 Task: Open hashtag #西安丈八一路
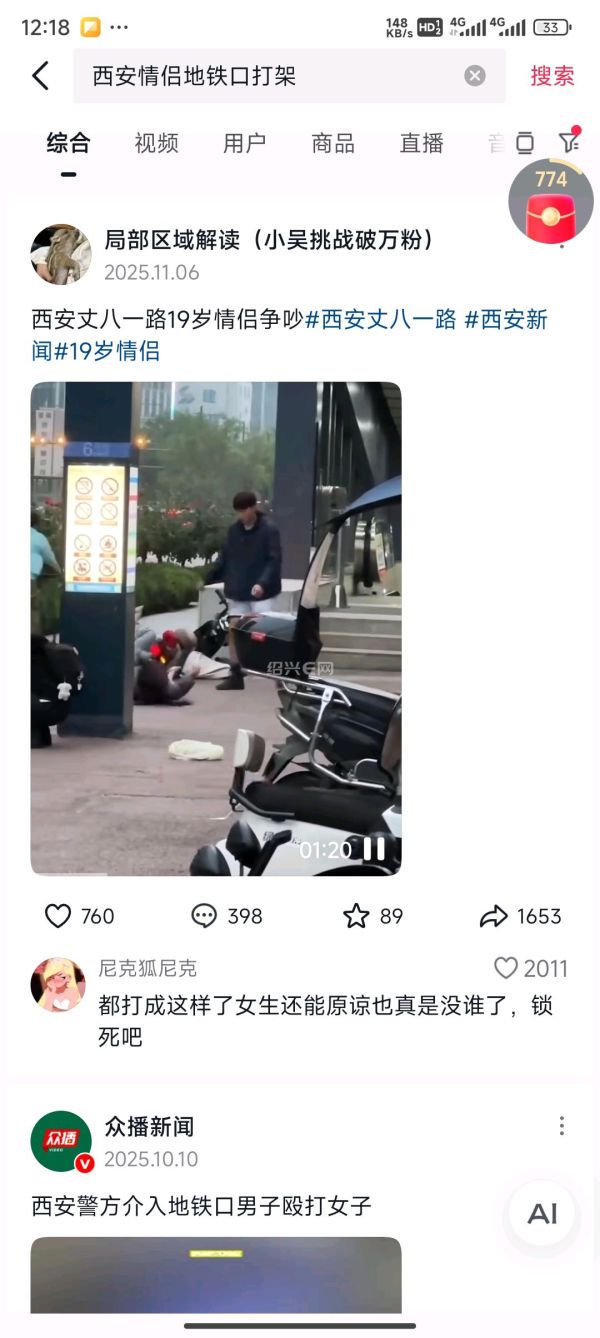tap(381, 320)
